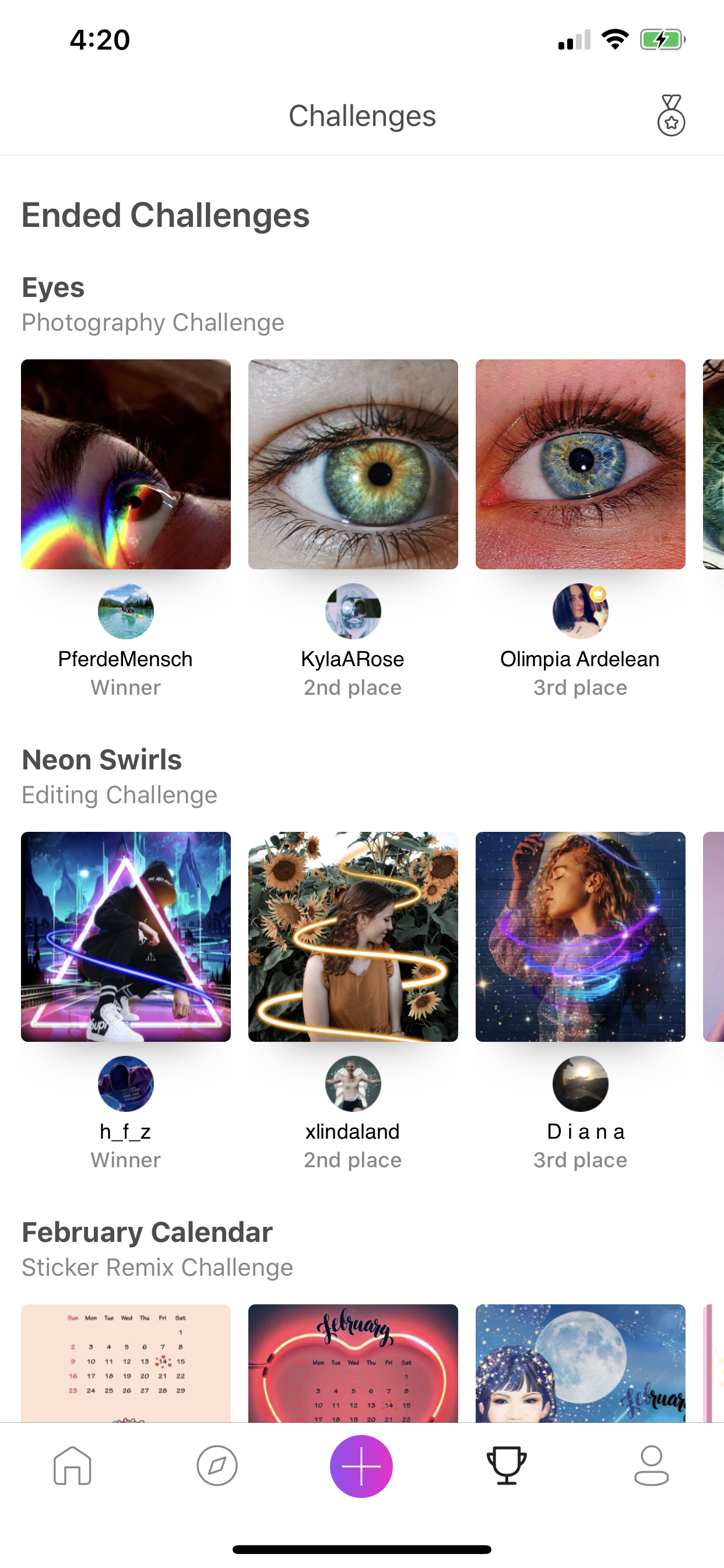Open the neon heart February calendar entry

click(353, 1363)
